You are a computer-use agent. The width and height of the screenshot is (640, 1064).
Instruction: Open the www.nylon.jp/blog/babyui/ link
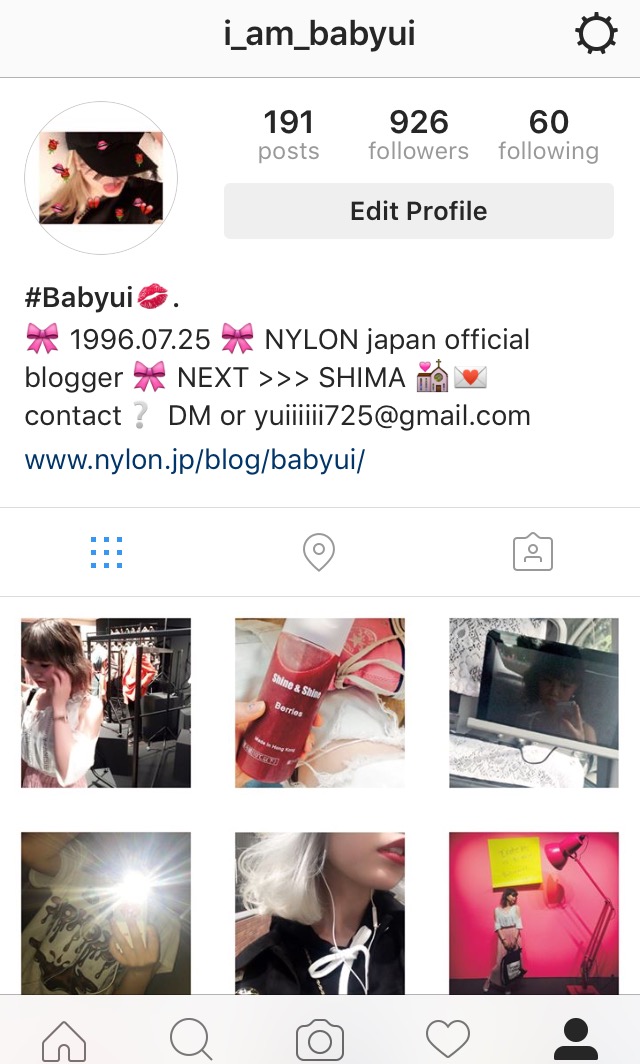point(195,460)
